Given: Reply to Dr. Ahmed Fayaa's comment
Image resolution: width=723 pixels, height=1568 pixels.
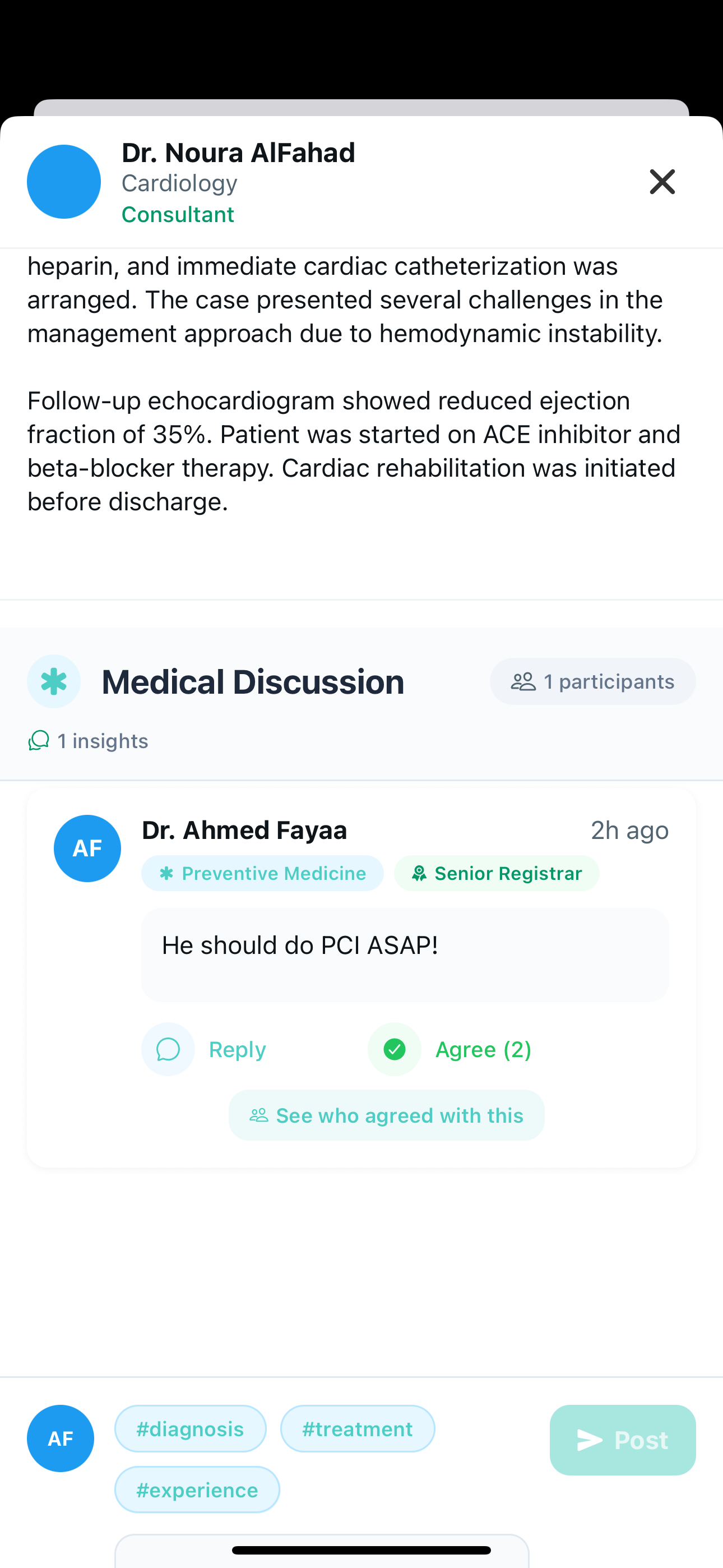Looking at the screenshot, I should tap(205, 1049).
